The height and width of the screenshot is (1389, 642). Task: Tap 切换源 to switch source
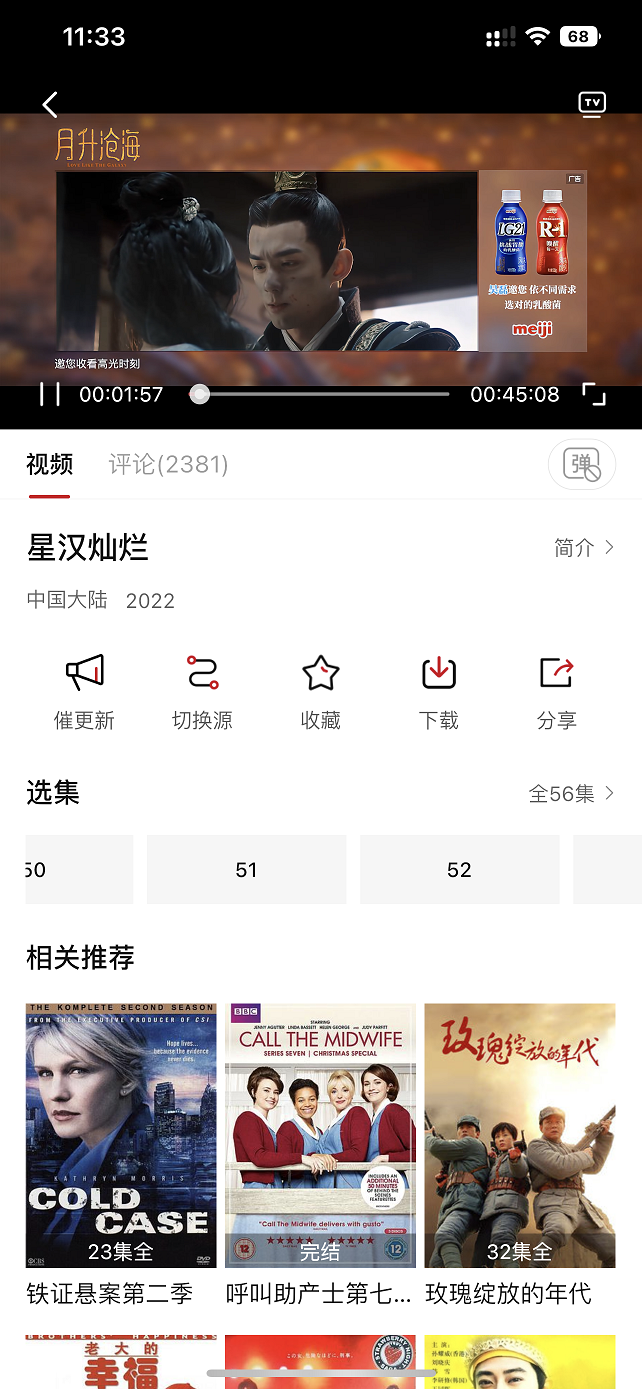pos(202,691)
